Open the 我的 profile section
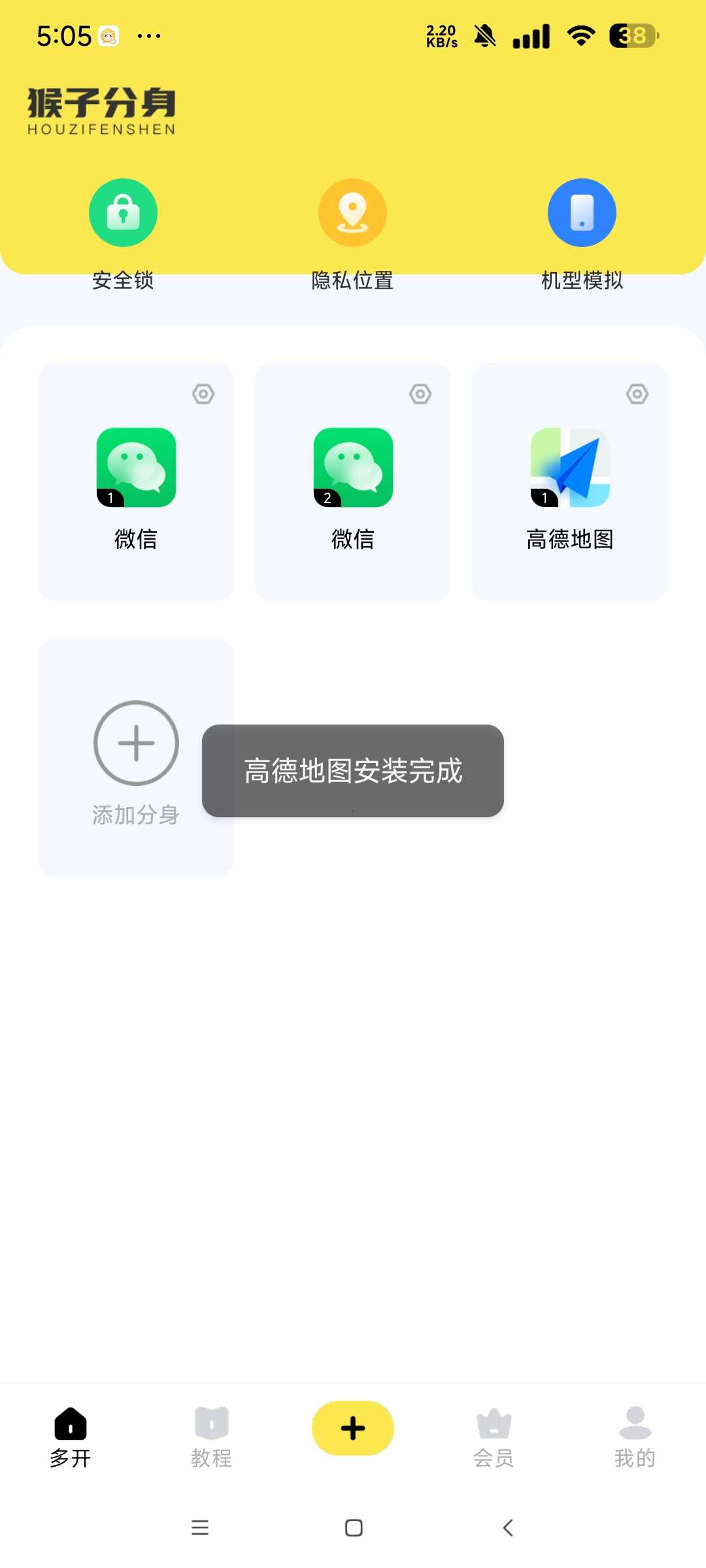This screenshot has height=1568, width=706. [634, 1434]
